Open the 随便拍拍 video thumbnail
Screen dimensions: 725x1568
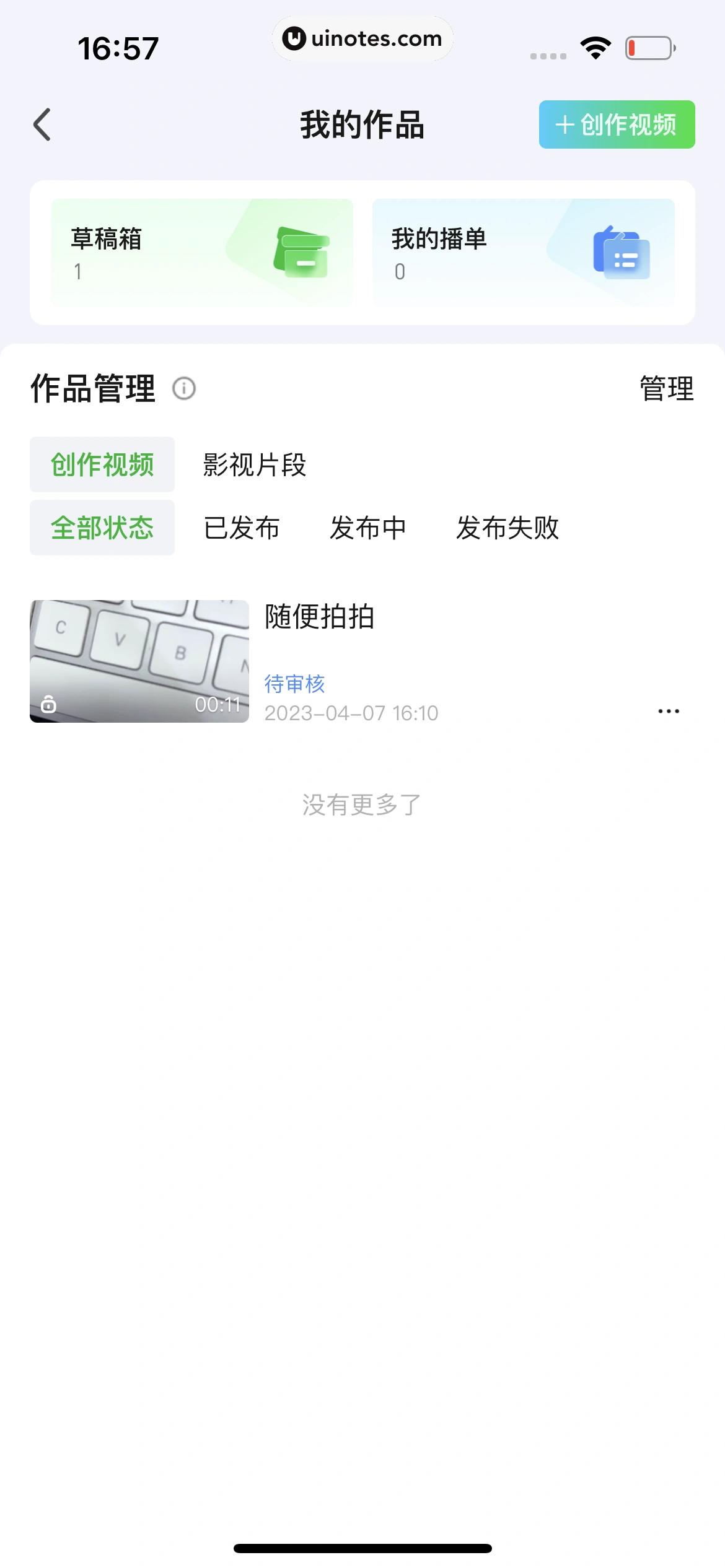139,661
